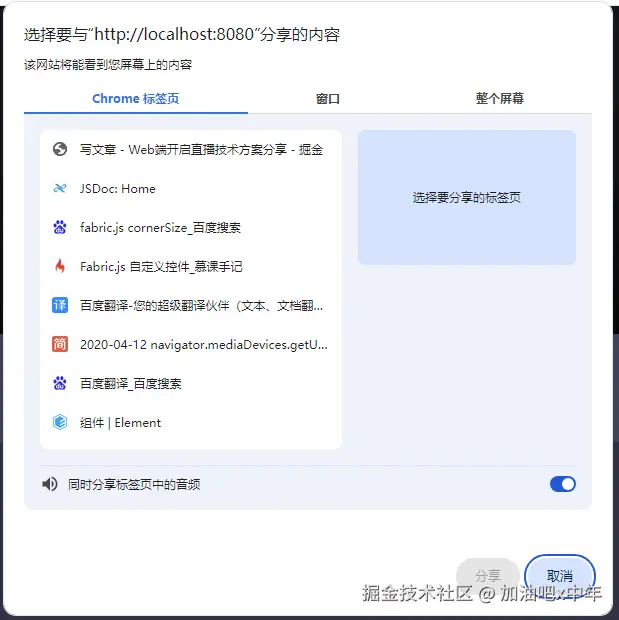Select the Fabric.js 自定义控件_慕课手记 entry

[x=190, y=267]
